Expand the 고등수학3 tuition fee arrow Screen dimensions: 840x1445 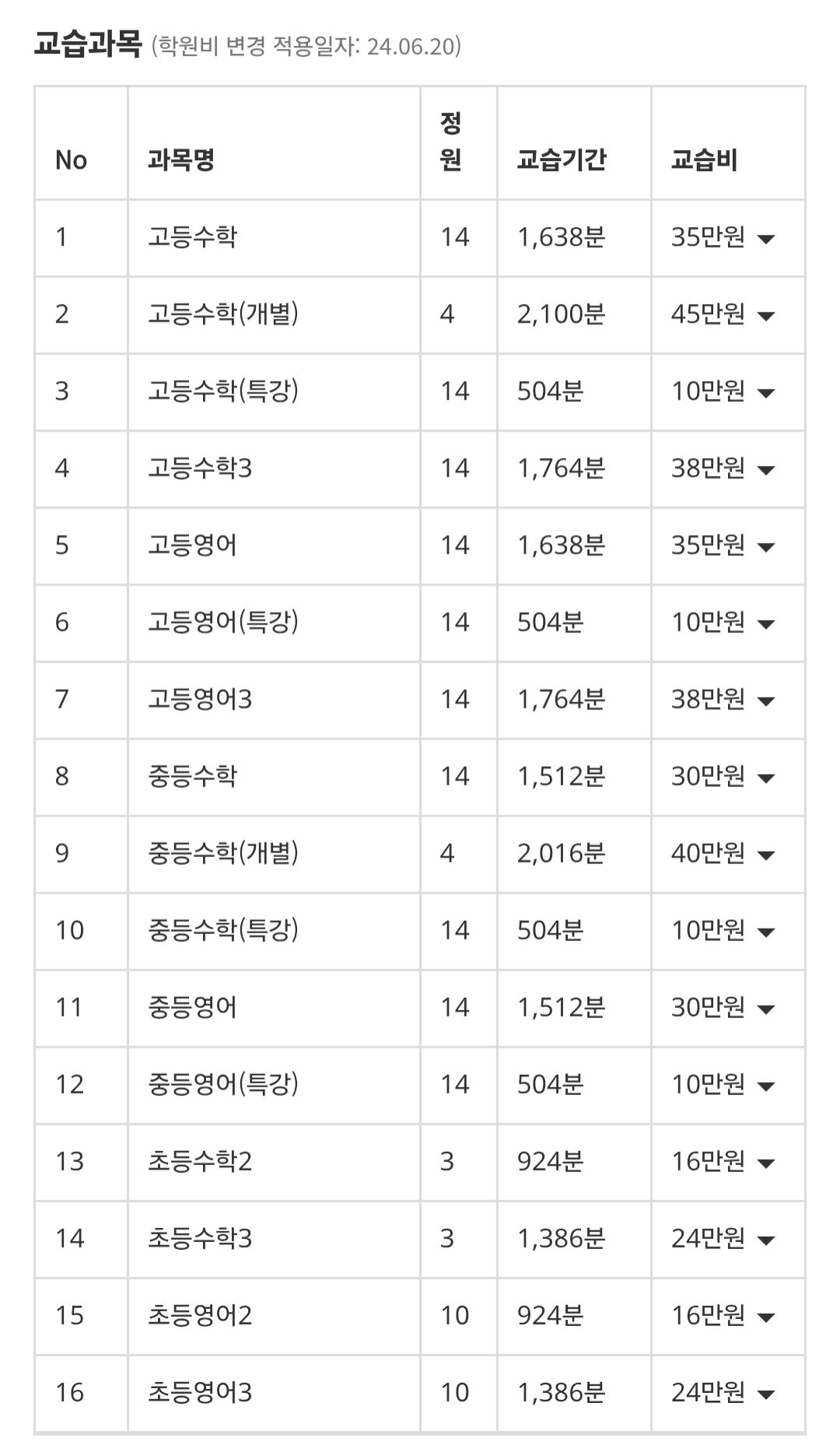click(x=765, y=470)
